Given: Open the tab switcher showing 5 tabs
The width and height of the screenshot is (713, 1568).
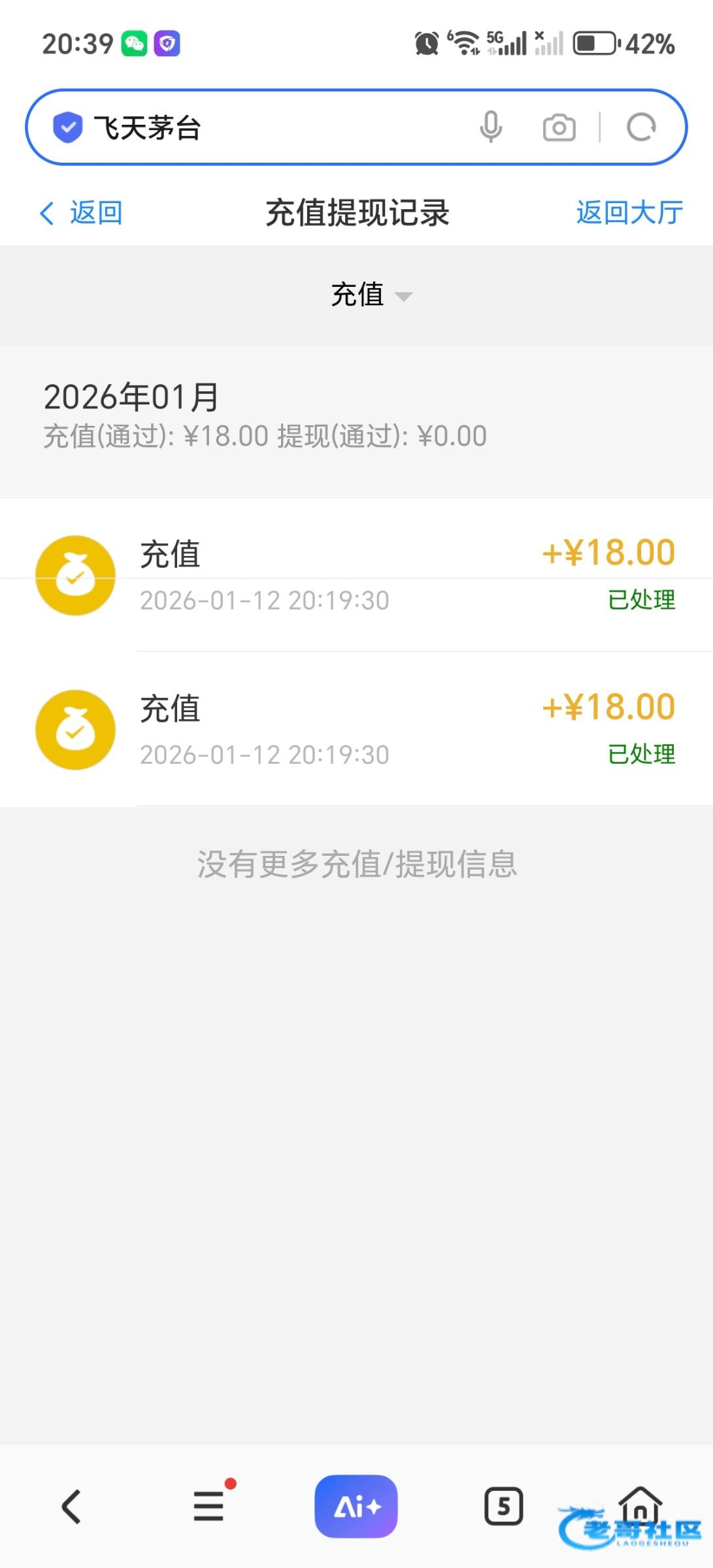Looking at the screenshot, I should pyautogui.click(x=503, y=1507).
